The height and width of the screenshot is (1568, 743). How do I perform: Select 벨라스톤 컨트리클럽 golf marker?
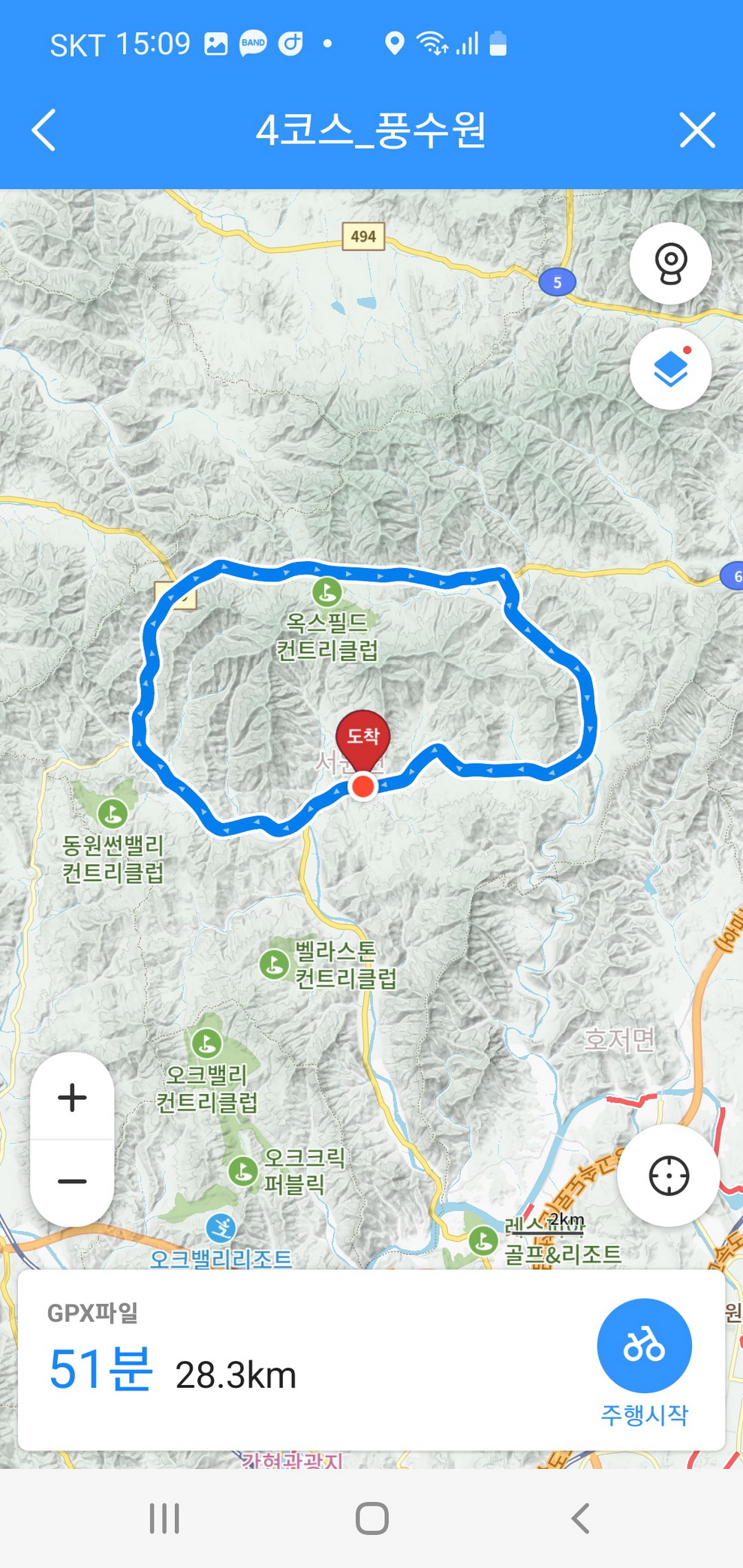[x=274, y=964]
